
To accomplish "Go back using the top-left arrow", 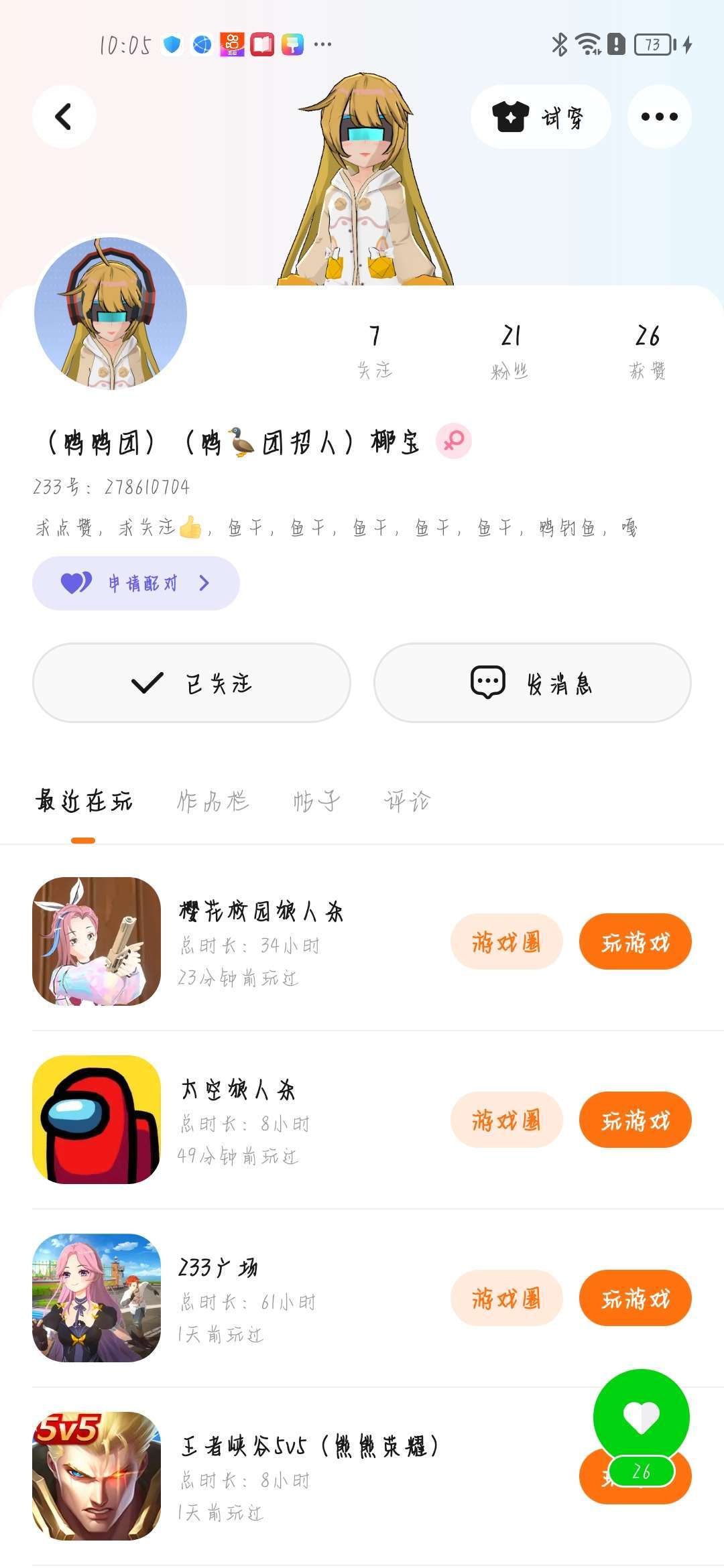I will 64,117.
